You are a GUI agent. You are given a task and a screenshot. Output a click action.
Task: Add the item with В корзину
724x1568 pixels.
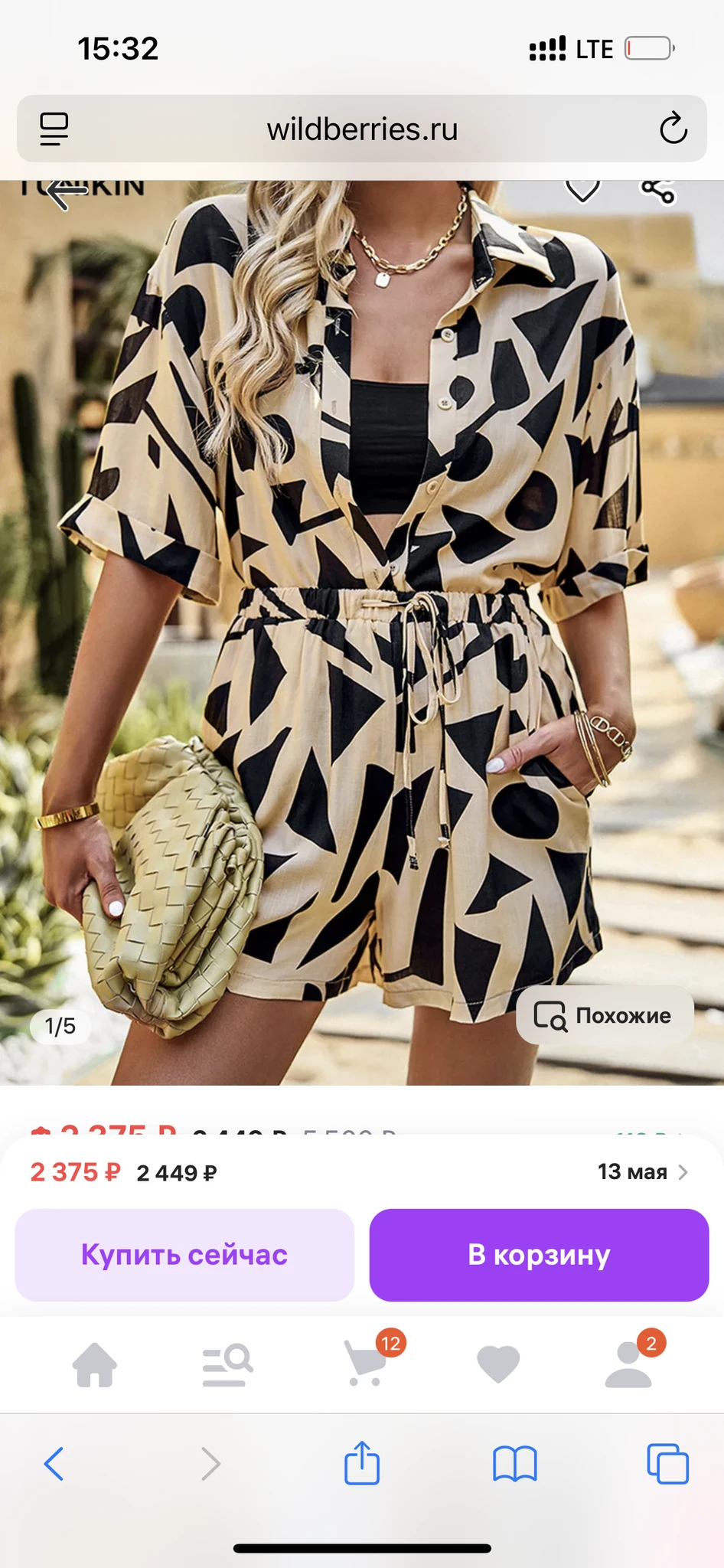coord(539,1255)
